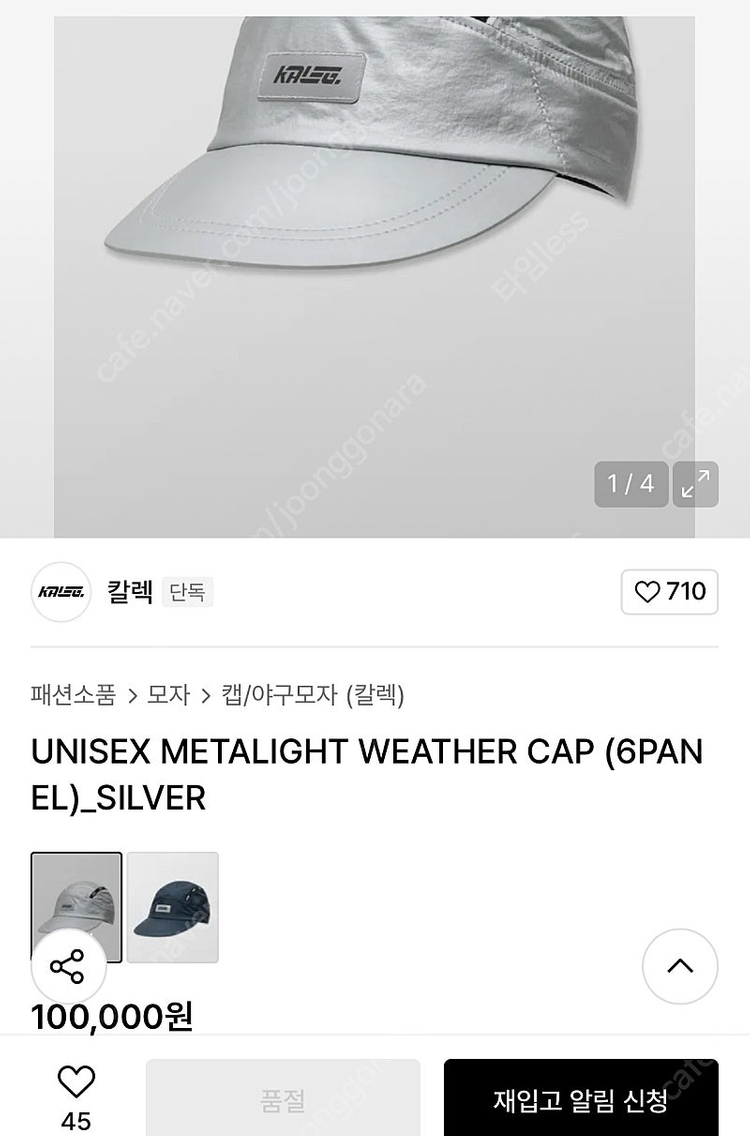750x1136 pixels.
Task: Toggle the wishlist heart next to 710
Action: pyautogui.click(x=669, y=592)
